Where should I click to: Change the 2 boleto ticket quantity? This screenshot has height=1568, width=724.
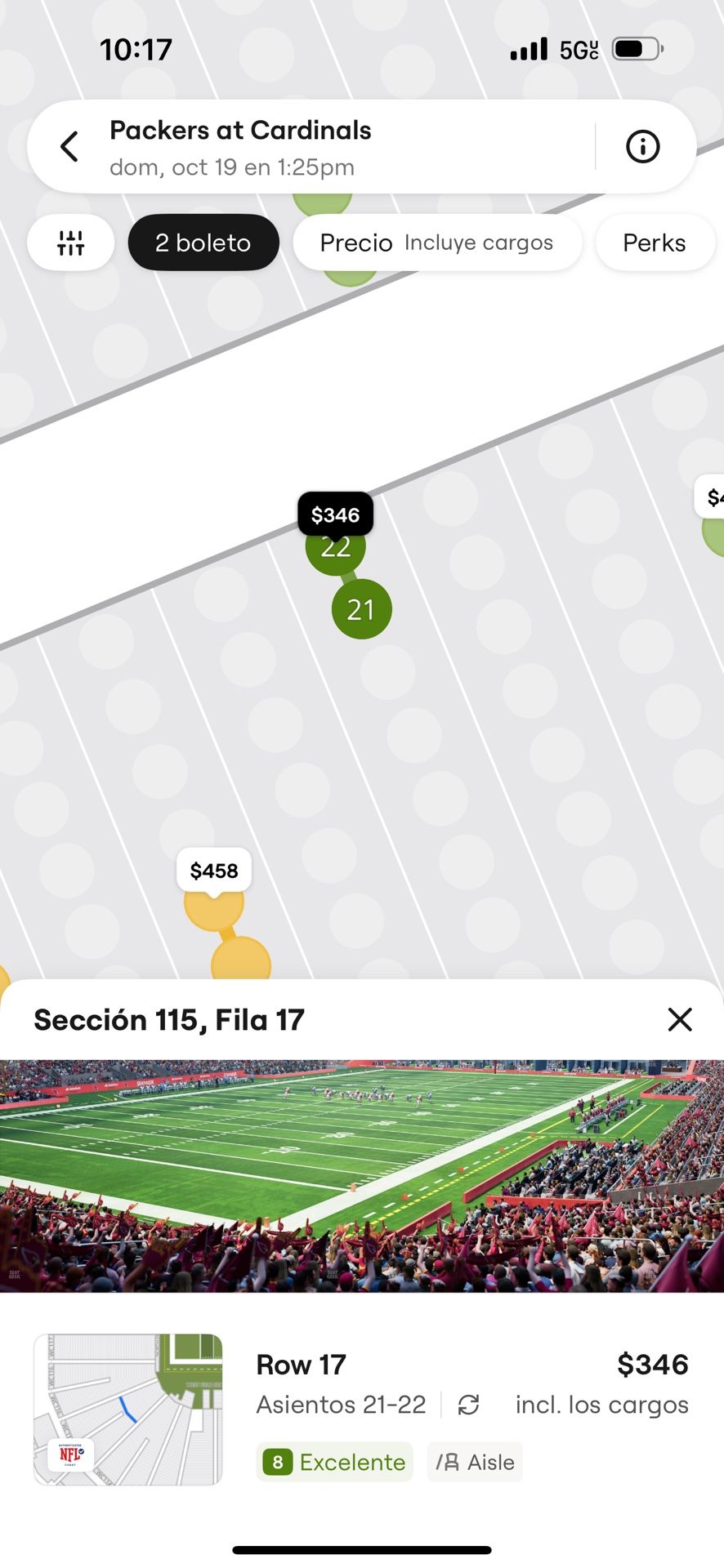tap(203, 243)
